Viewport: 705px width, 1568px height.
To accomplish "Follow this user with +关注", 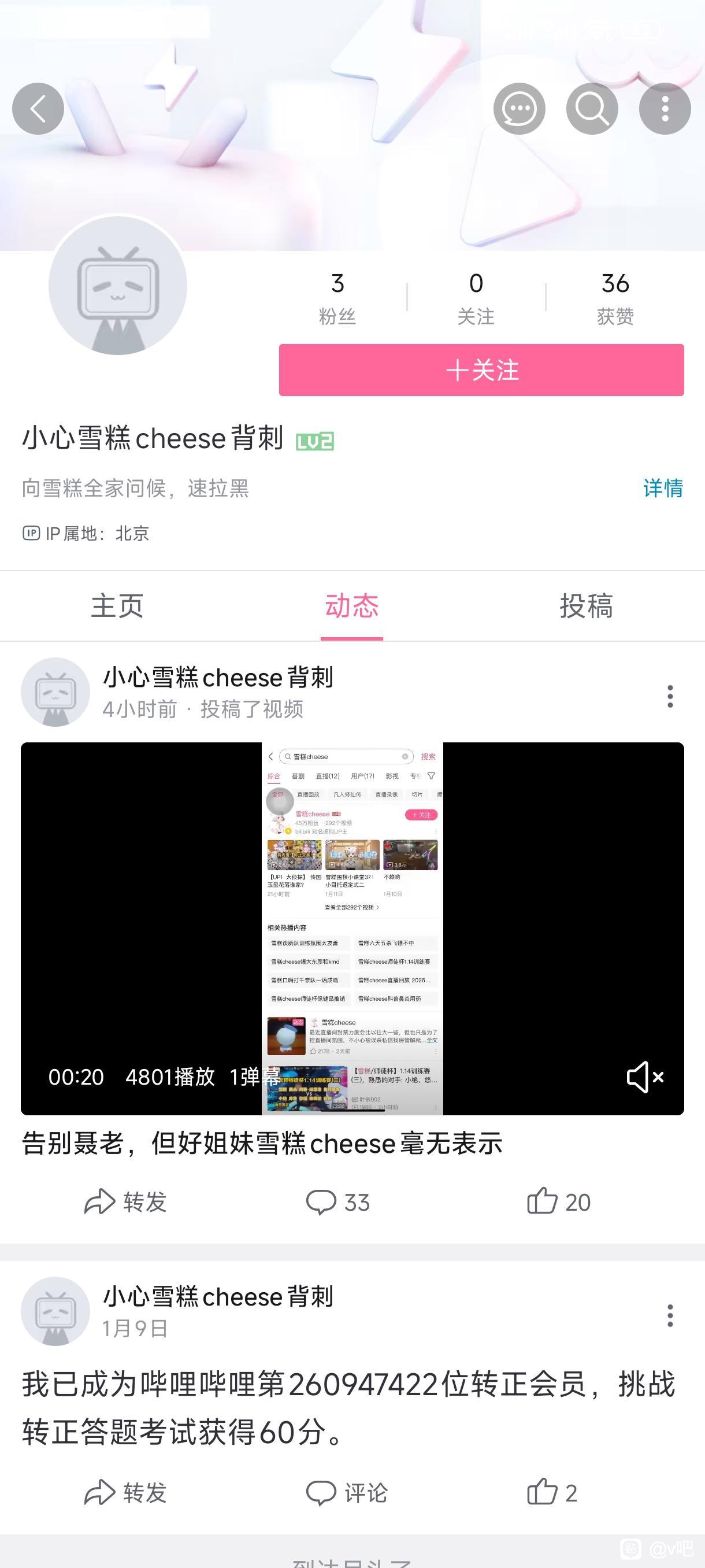I will pyautogui.click(x=481, y=370).
